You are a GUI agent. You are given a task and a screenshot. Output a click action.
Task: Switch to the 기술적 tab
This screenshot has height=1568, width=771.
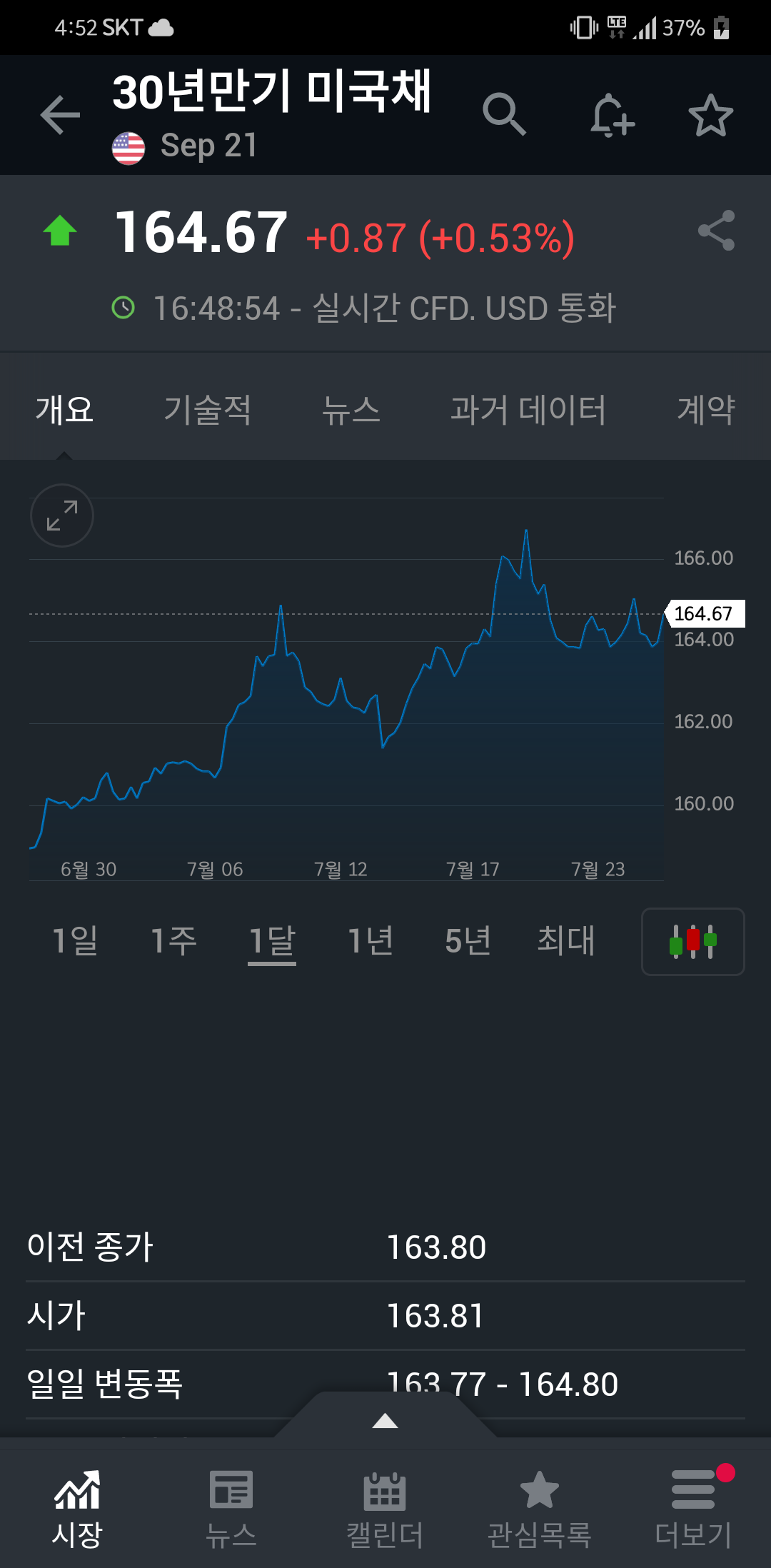tap(207, 410)
